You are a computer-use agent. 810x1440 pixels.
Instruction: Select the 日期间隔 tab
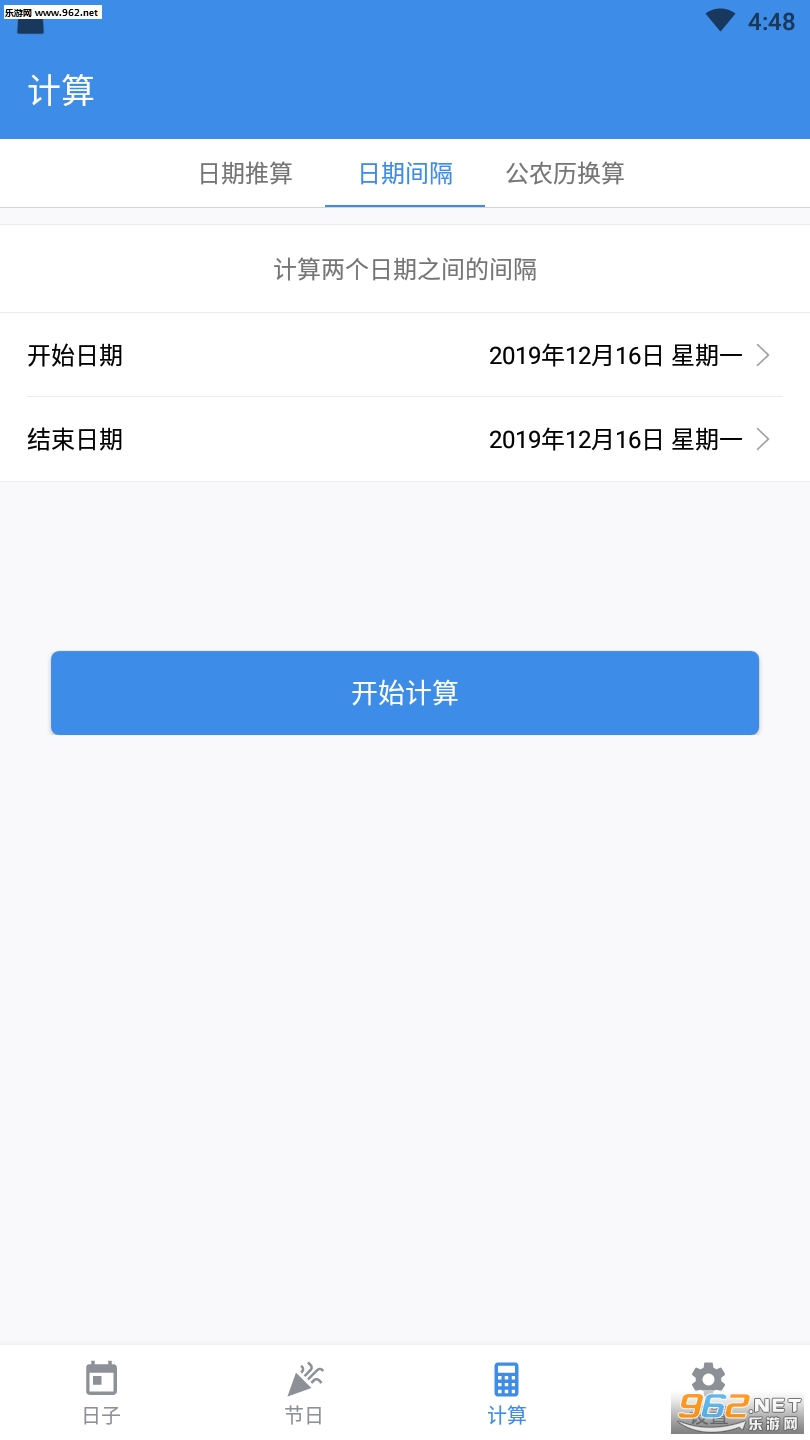405,173
